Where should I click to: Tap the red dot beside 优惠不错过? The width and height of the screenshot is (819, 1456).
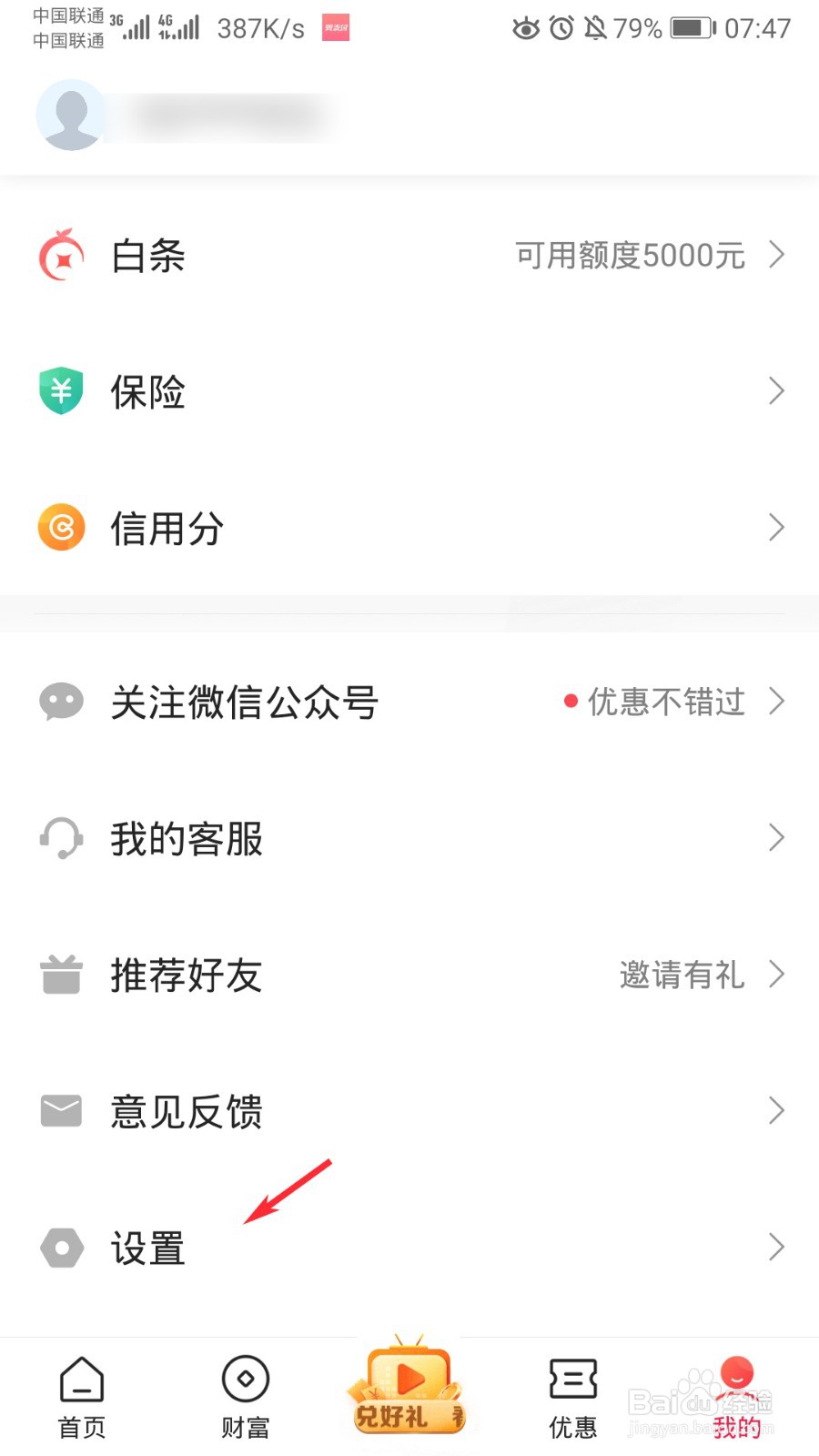(x=571, y=701)
